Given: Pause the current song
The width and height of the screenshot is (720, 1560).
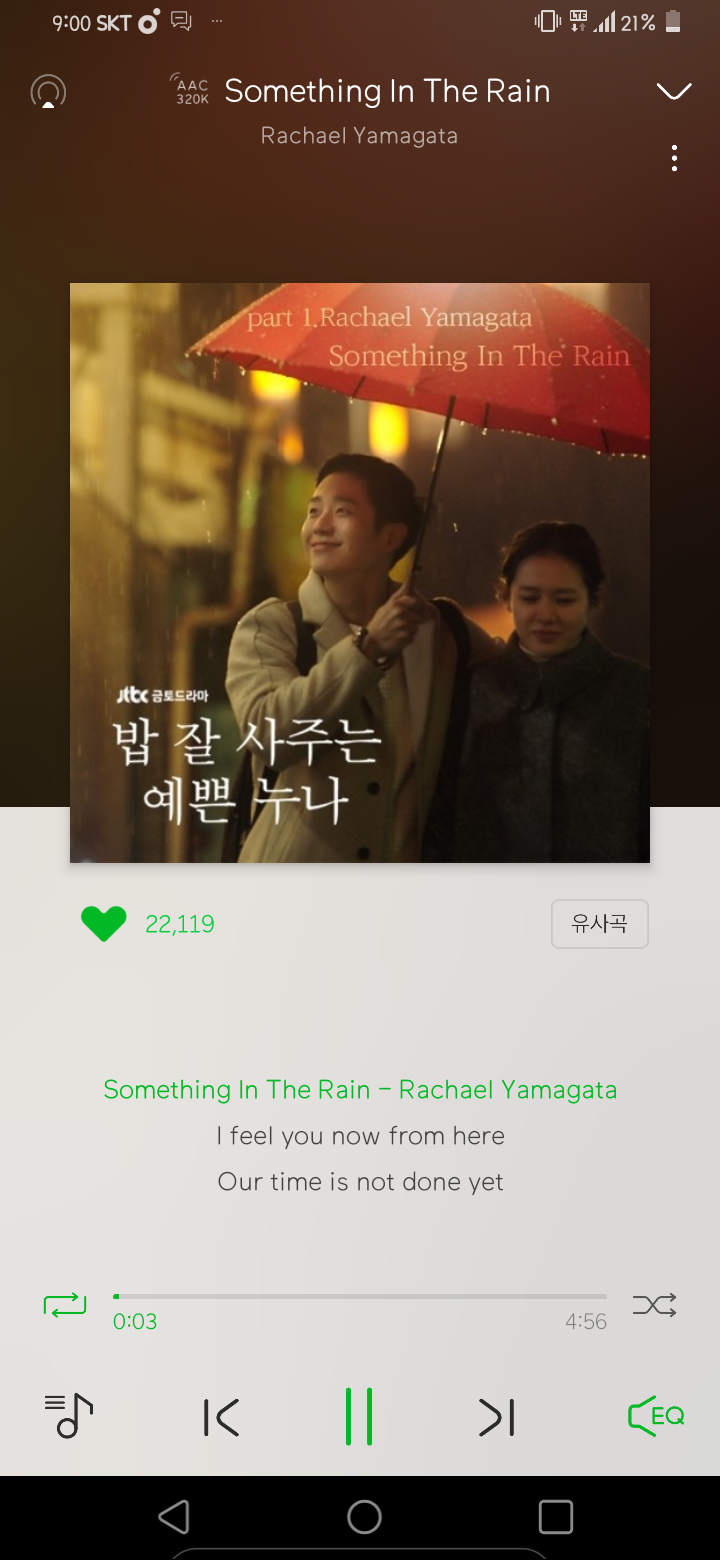Looking at the screenshot, I should (359, 1416).
